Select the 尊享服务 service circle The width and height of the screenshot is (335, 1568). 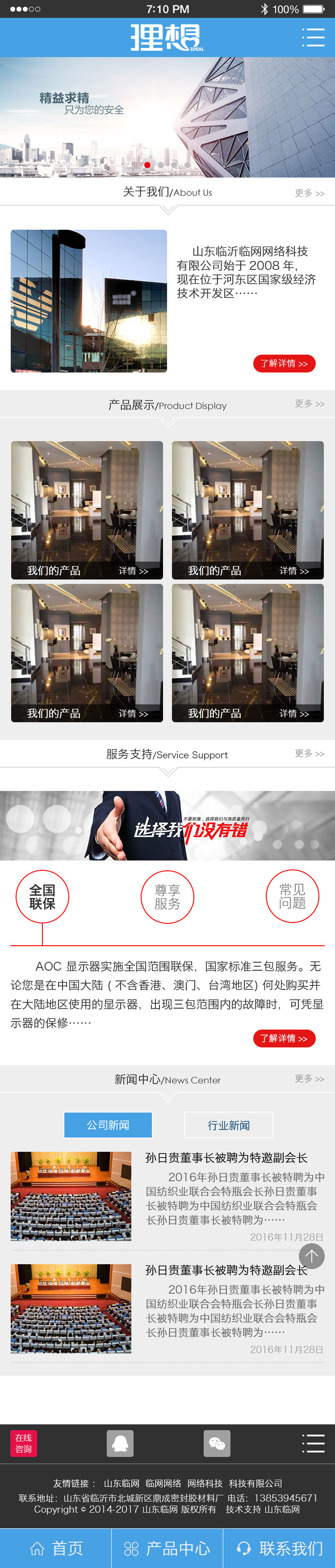click(167, 897)
